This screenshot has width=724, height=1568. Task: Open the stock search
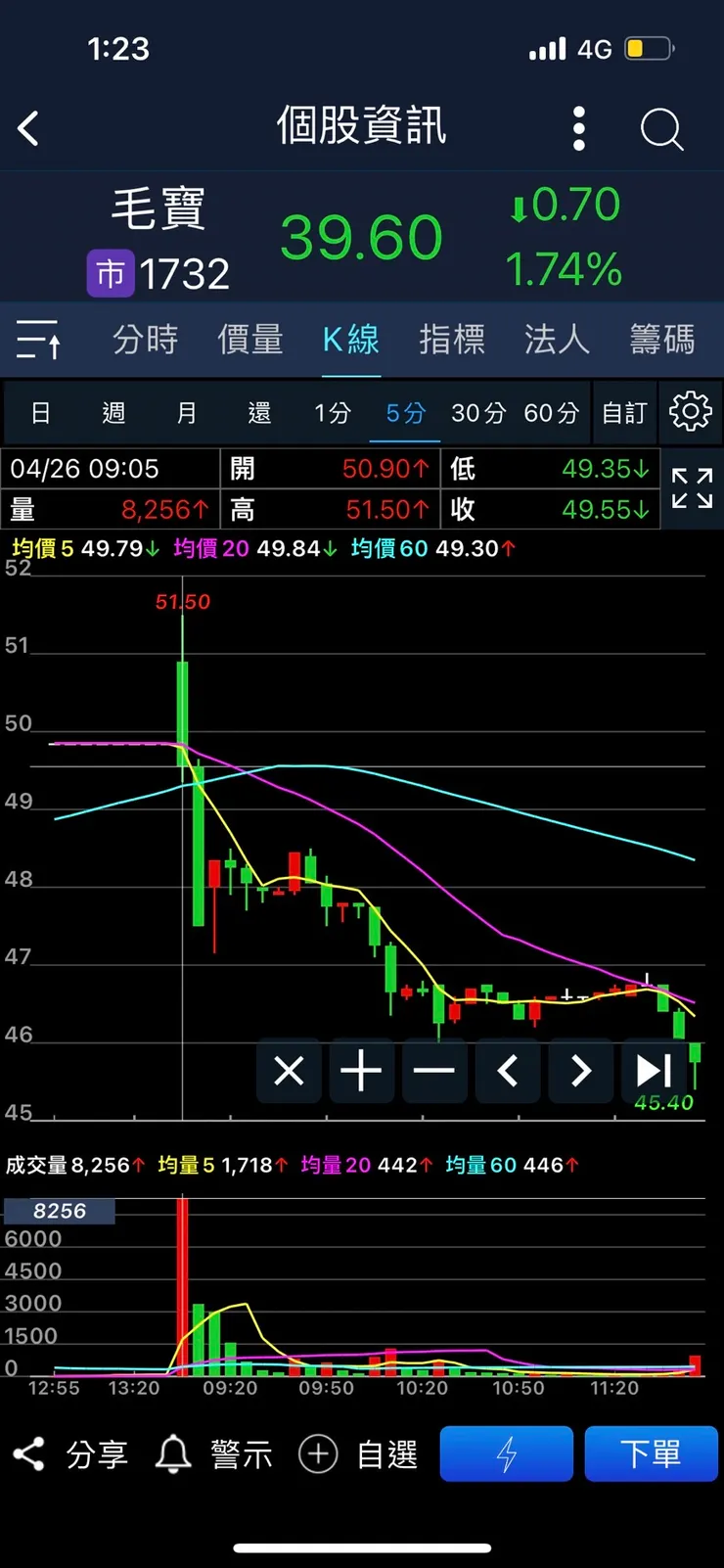coord(661,128)
